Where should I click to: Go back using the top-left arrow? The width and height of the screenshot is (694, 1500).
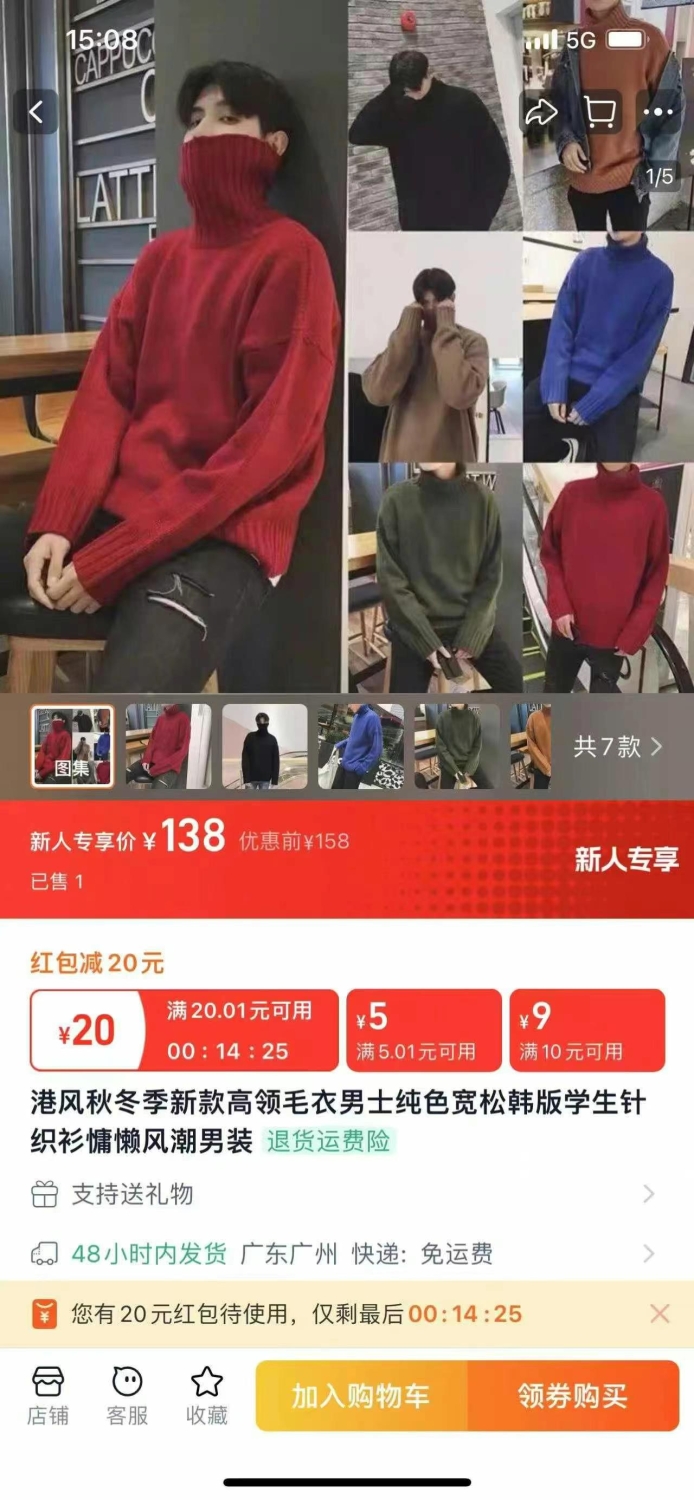(x=36, y=112)
